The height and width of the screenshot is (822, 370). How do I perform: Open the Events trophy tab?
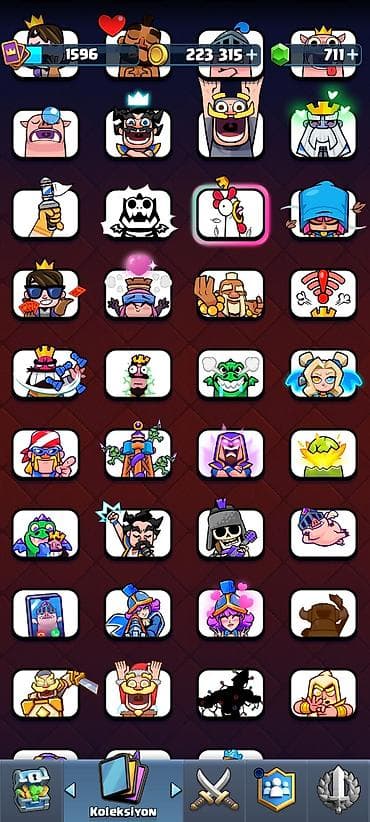point(338,790)
